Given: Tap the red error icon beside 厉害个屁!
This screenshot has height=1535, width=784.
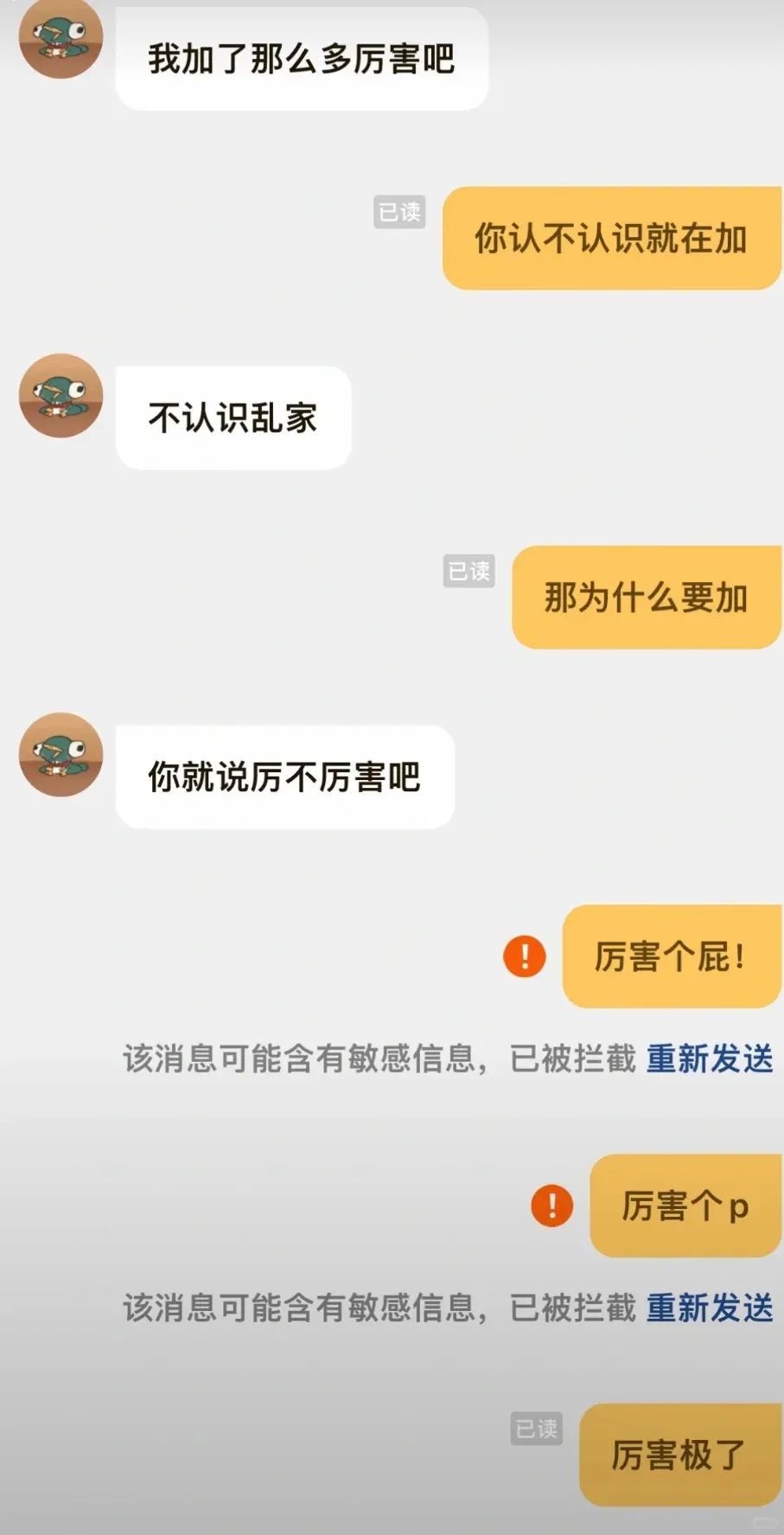Looking at the screenshot, I should pyautogui.click(x=525, y=956).
